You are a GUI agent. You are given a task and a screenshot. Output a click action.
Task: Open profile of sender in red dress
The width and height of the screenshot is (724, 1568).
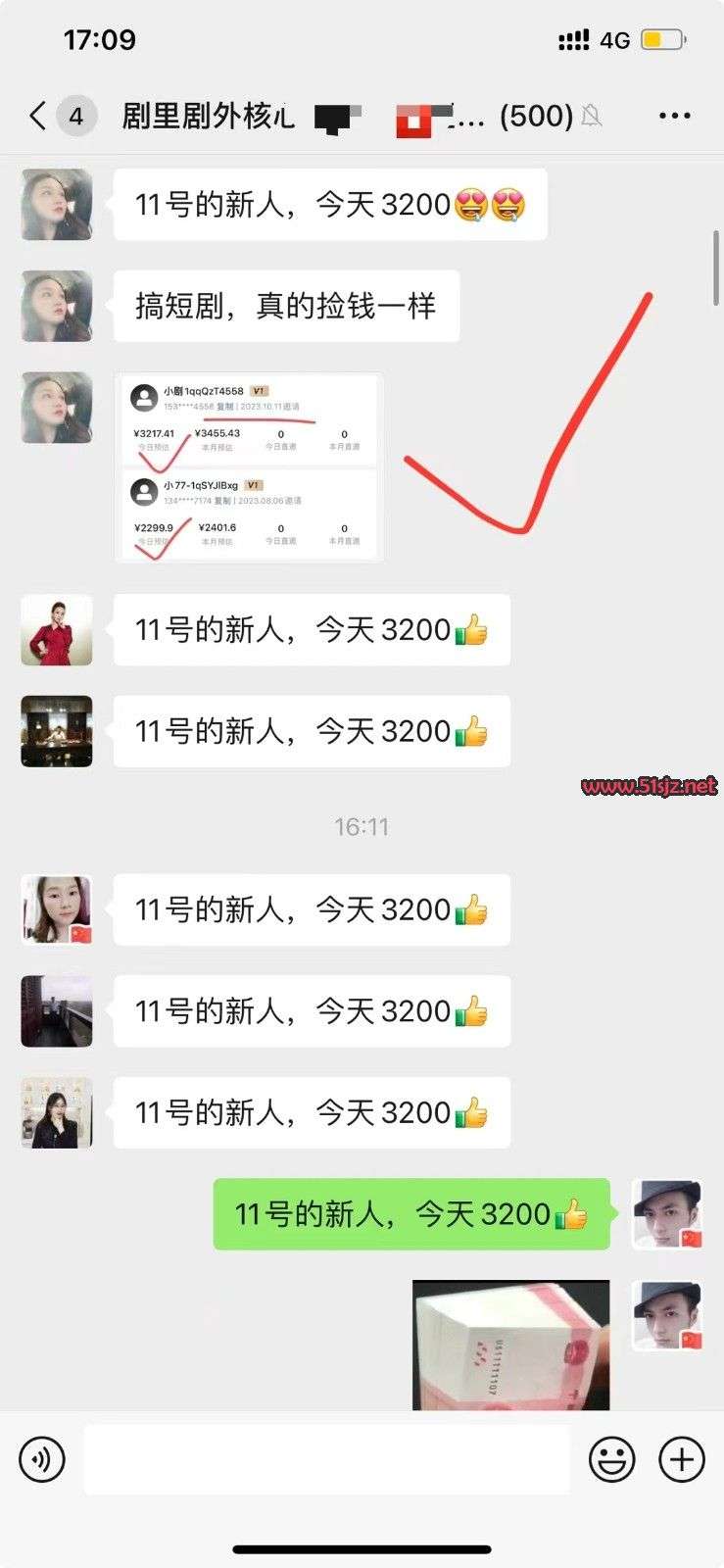click(57, 630)
